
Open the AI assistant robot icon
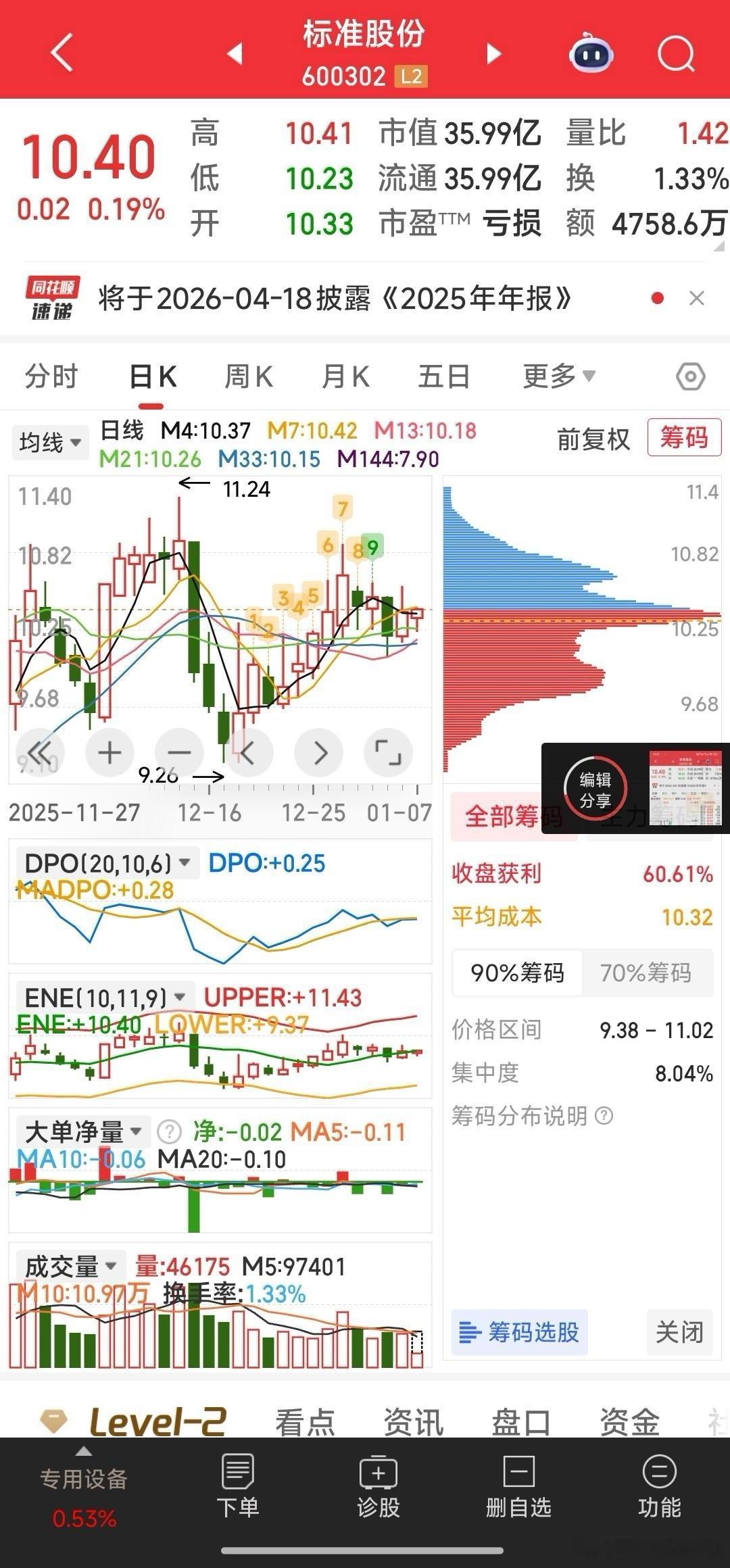click(x=591, y=54)
